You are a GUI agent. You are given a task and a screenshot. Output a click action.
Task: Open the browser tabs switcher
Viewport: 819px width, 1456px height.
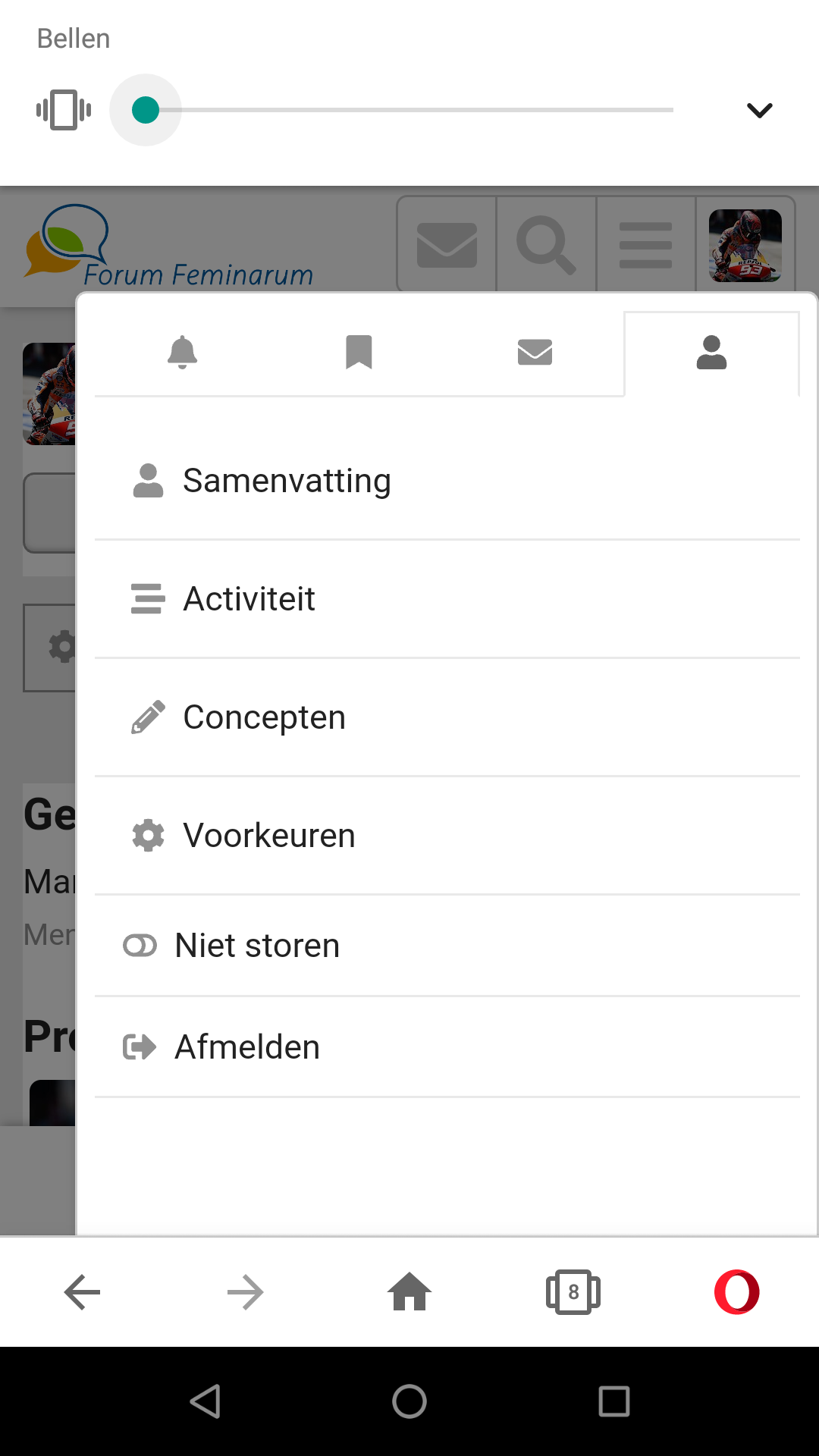coord(573,1292)
